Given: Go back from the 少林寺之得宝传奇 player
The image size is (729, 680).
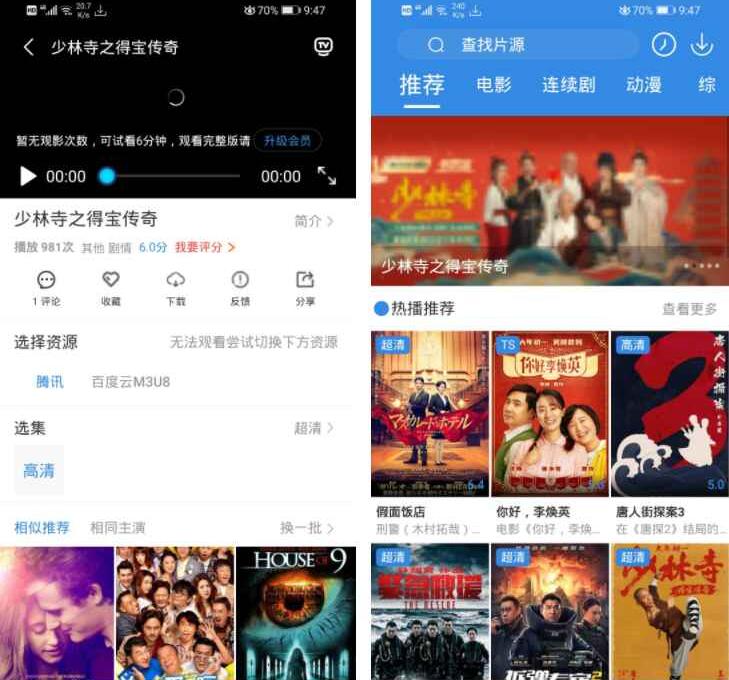Looking at the screenshot, I should click(29, 47).
